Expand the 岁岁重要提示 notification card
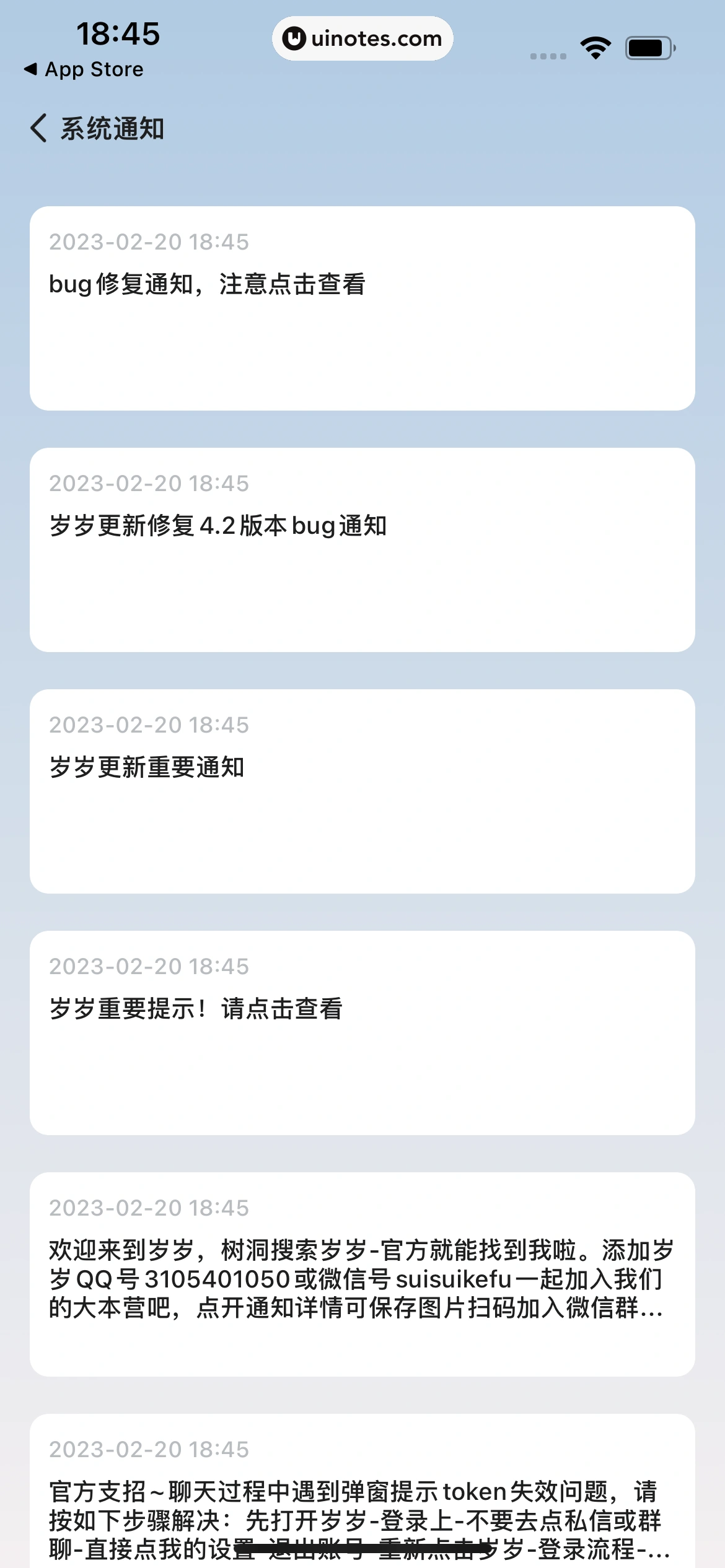Screen dimensions: 725x1568 (x=362, y=1032)
